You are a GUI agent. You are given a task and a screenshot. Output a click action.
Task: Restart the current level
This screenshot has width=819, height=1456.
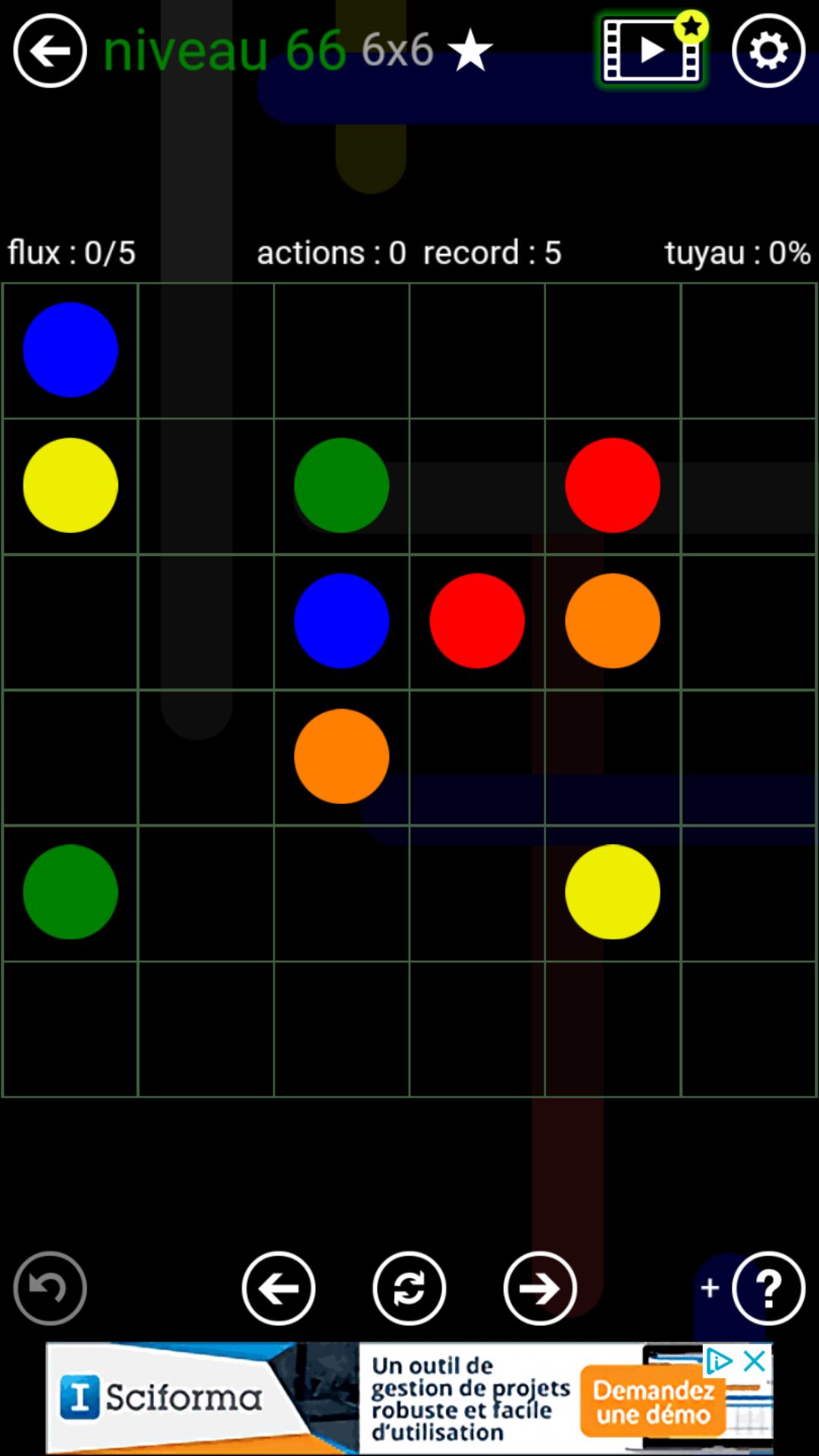[x=409, y=1288]
